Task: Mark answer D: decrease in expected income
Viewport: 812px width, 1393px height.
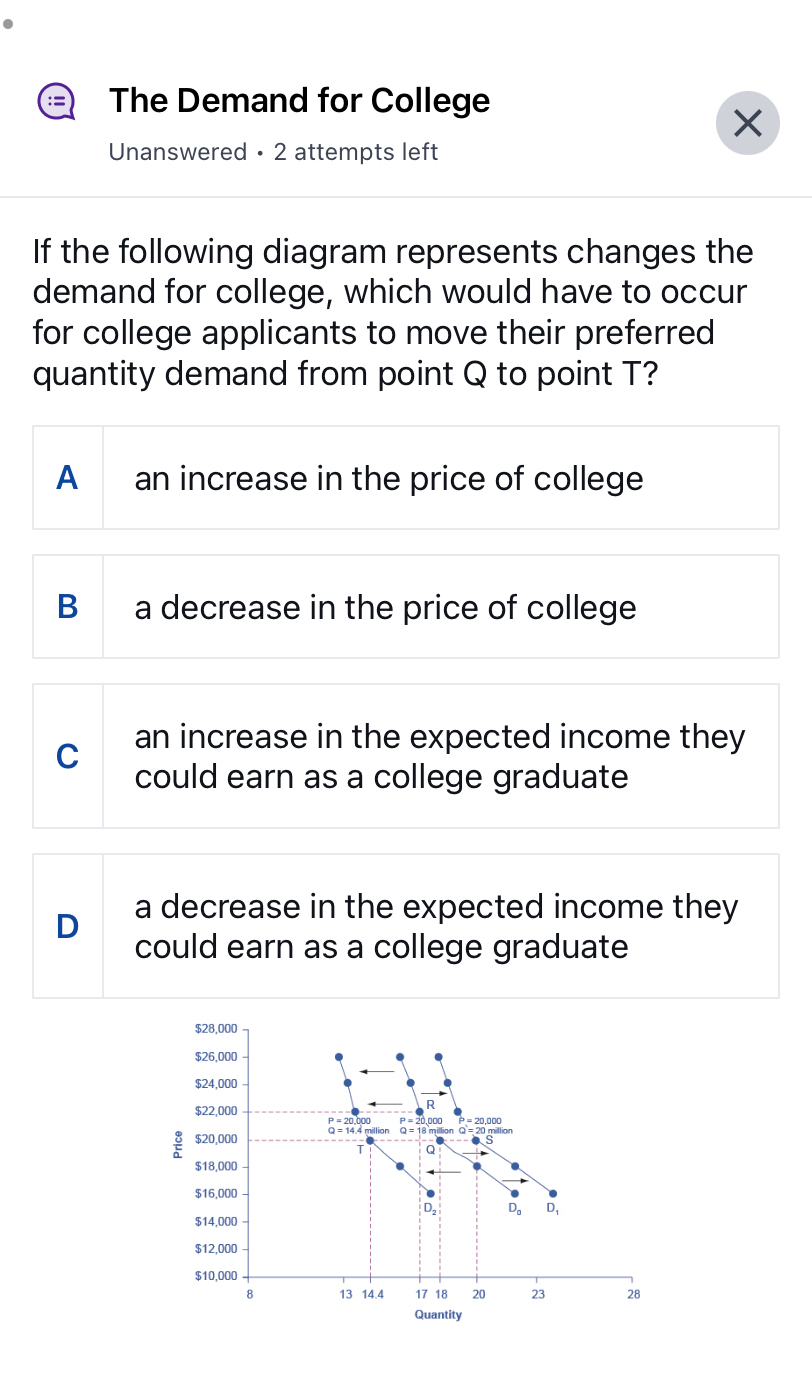Action: (405, 926)
